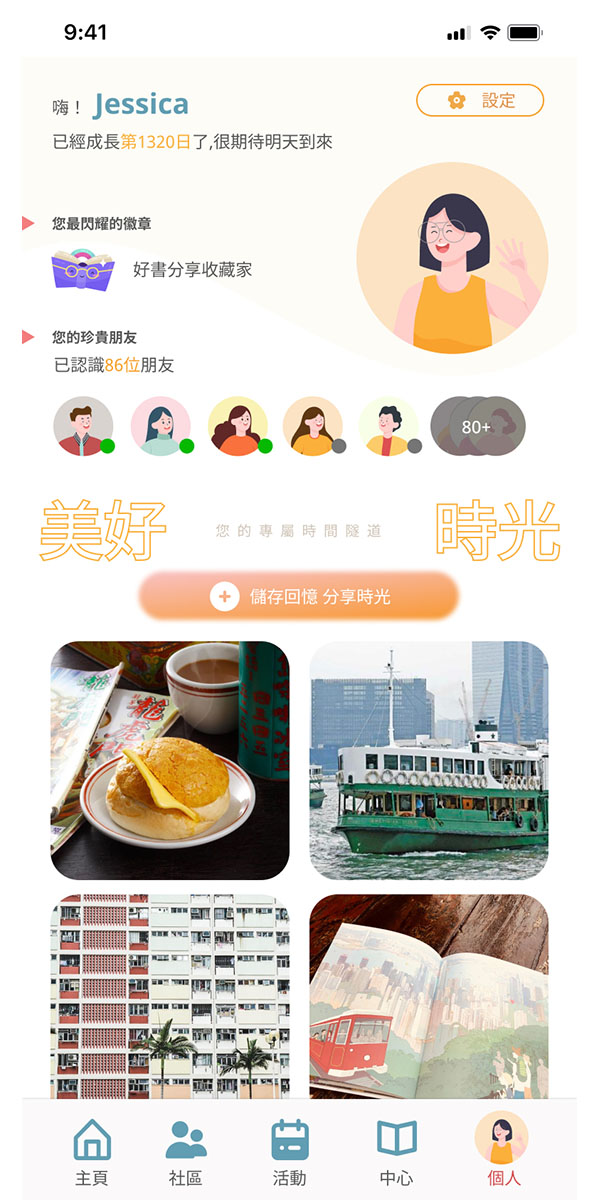
Task: Go to the 社區 tab
Action: 186,1151
